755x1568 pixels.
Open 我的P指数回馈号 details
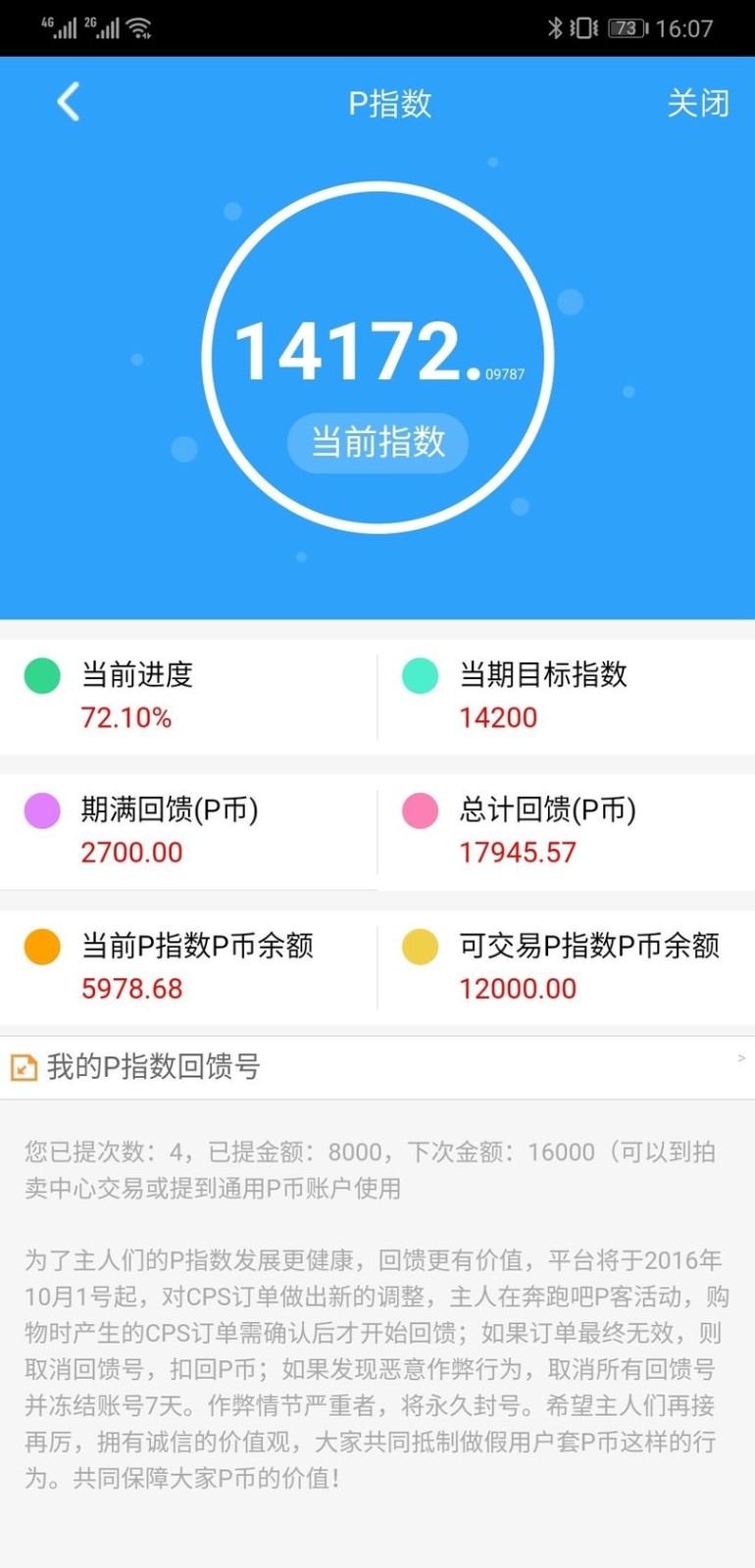[152, 1066]
